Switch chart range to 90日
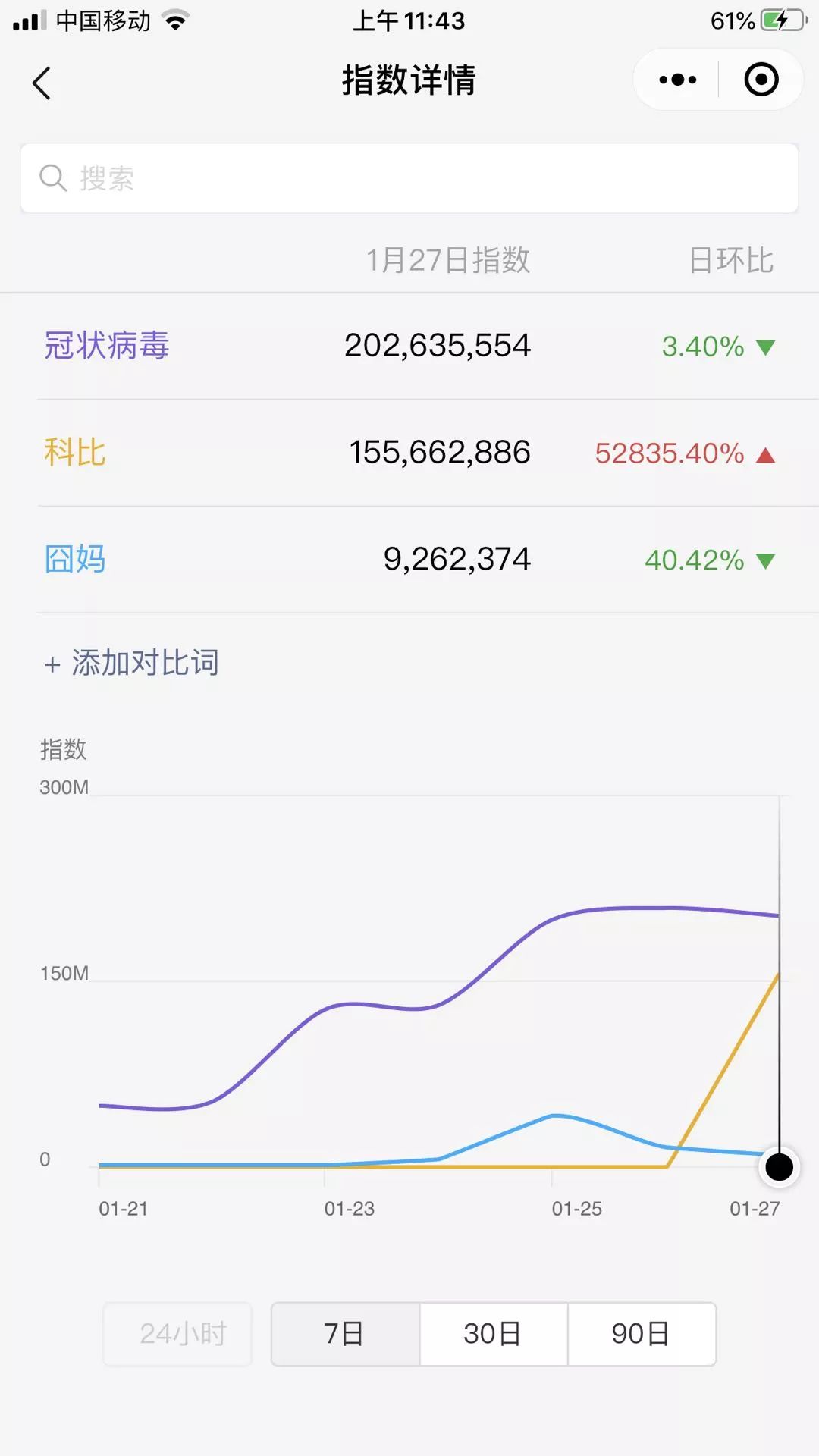The image size is (819, 1456). pyautogui.click(x=642, y=1334)
